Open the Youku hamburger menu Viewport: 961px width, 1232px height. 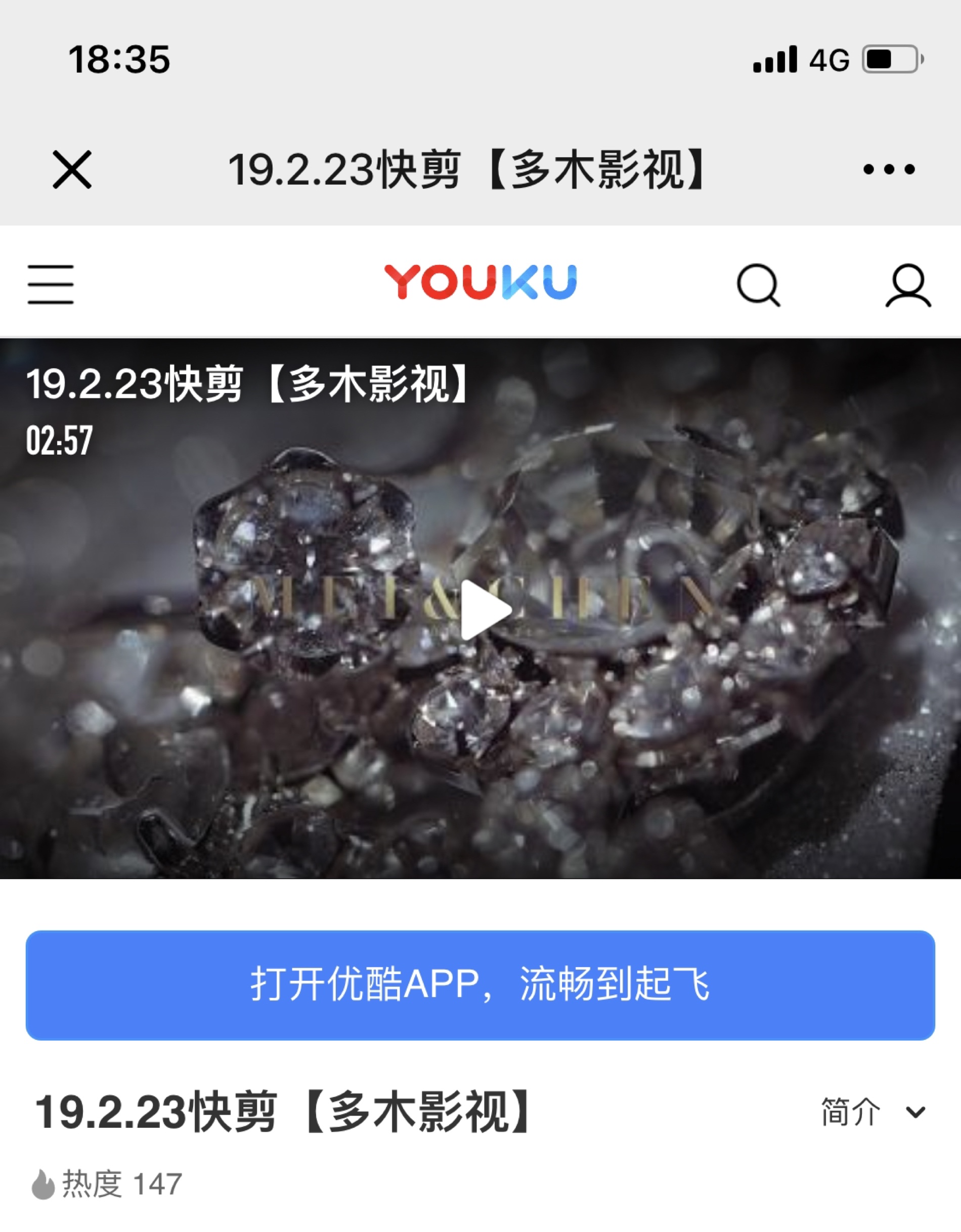click(x=51, y=284)
